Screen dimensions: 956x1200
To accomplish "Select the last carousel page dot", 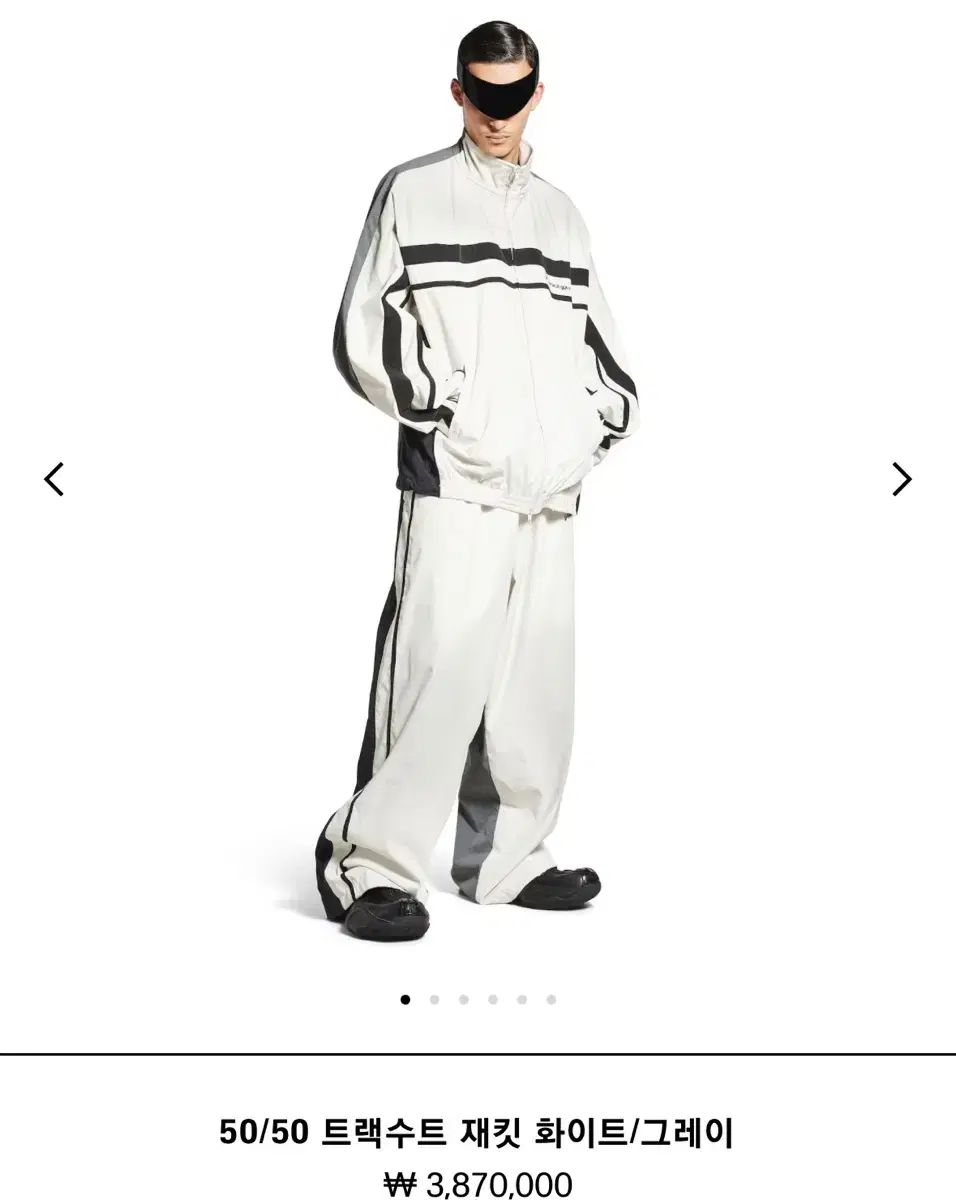I will pos(551,999).
